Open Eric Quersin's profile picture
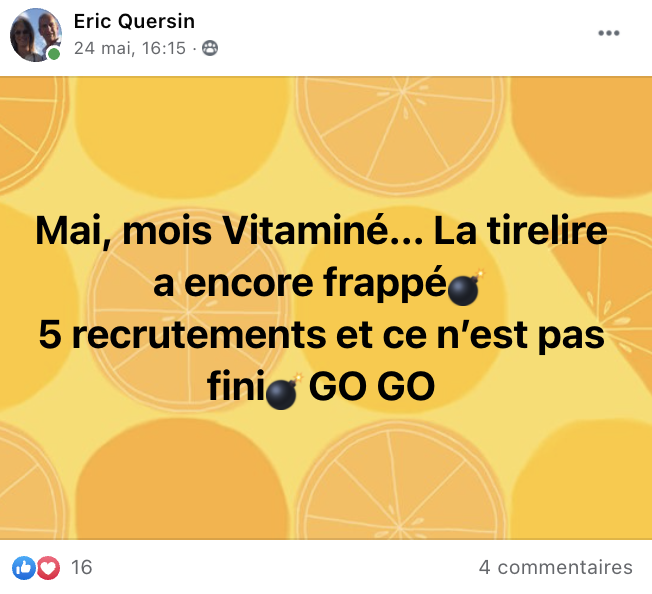The image size is (652, 594). click(35, 35)
